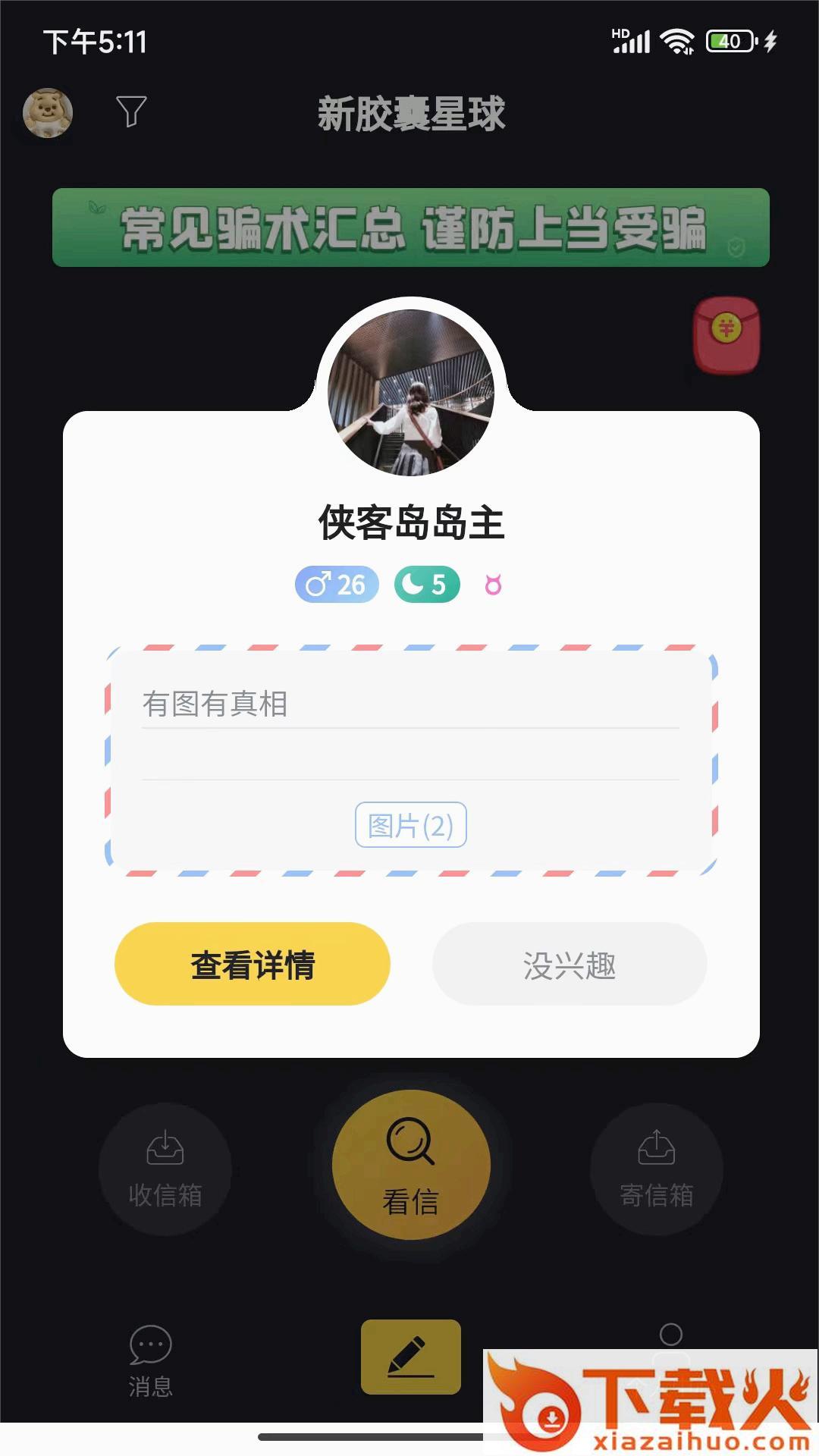Tap 查看详情 to view letter details
This screenshot has width=819, height=1456.
pyautogui.click(x=252, y=965)
